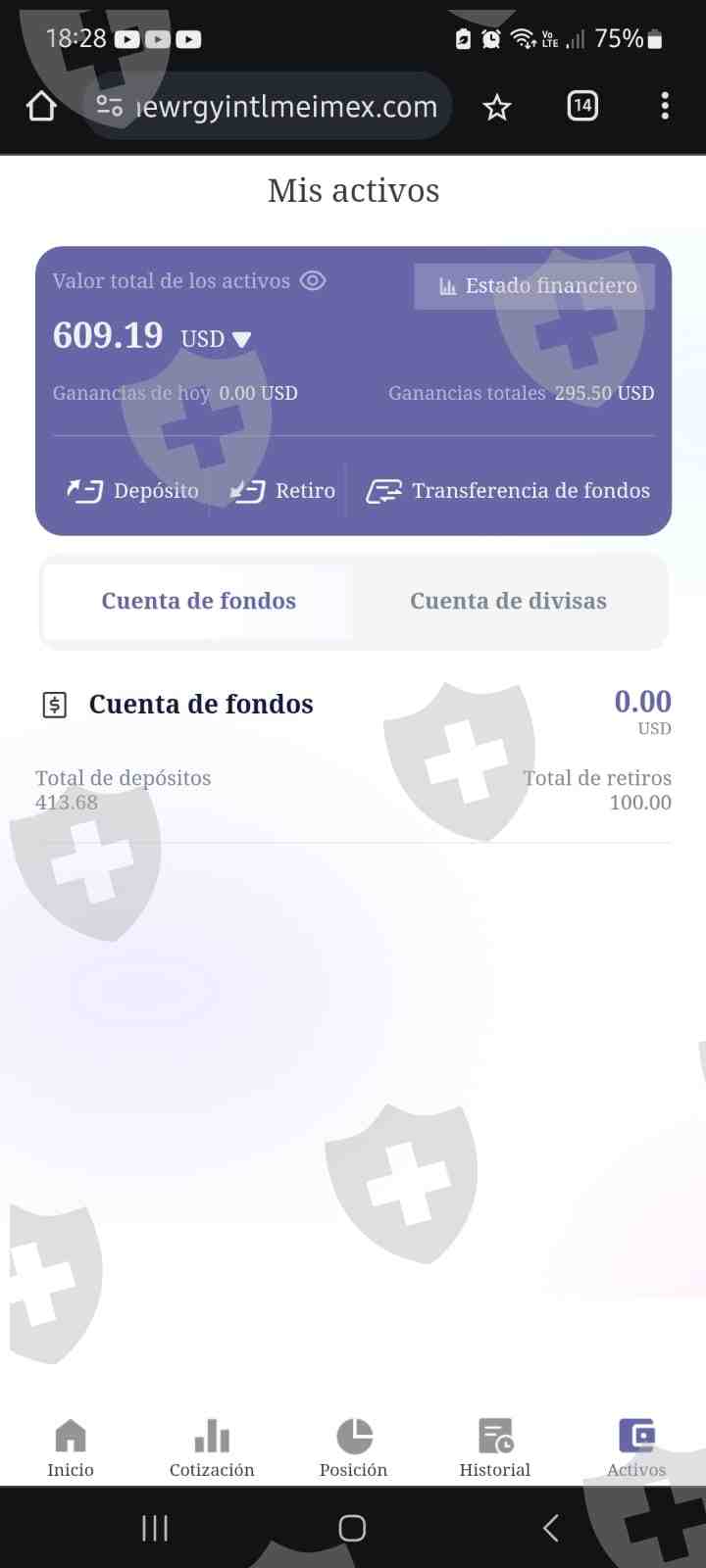
Task: Open the browser tab switcher
Action: pyautogui.click(x=582, y=106)
